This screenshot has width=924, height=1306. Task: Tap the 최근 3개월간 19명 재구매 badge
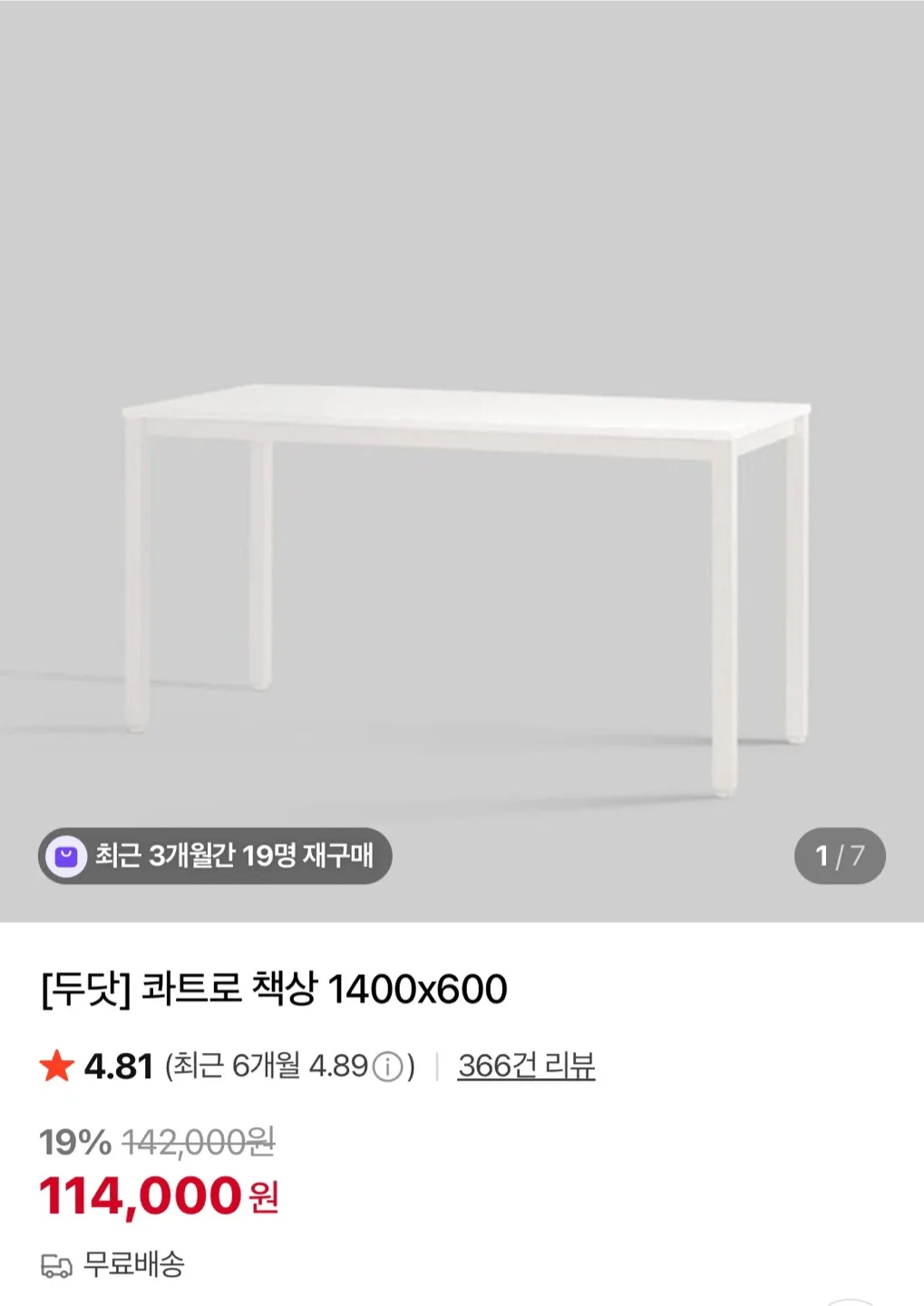pos(215,855)
